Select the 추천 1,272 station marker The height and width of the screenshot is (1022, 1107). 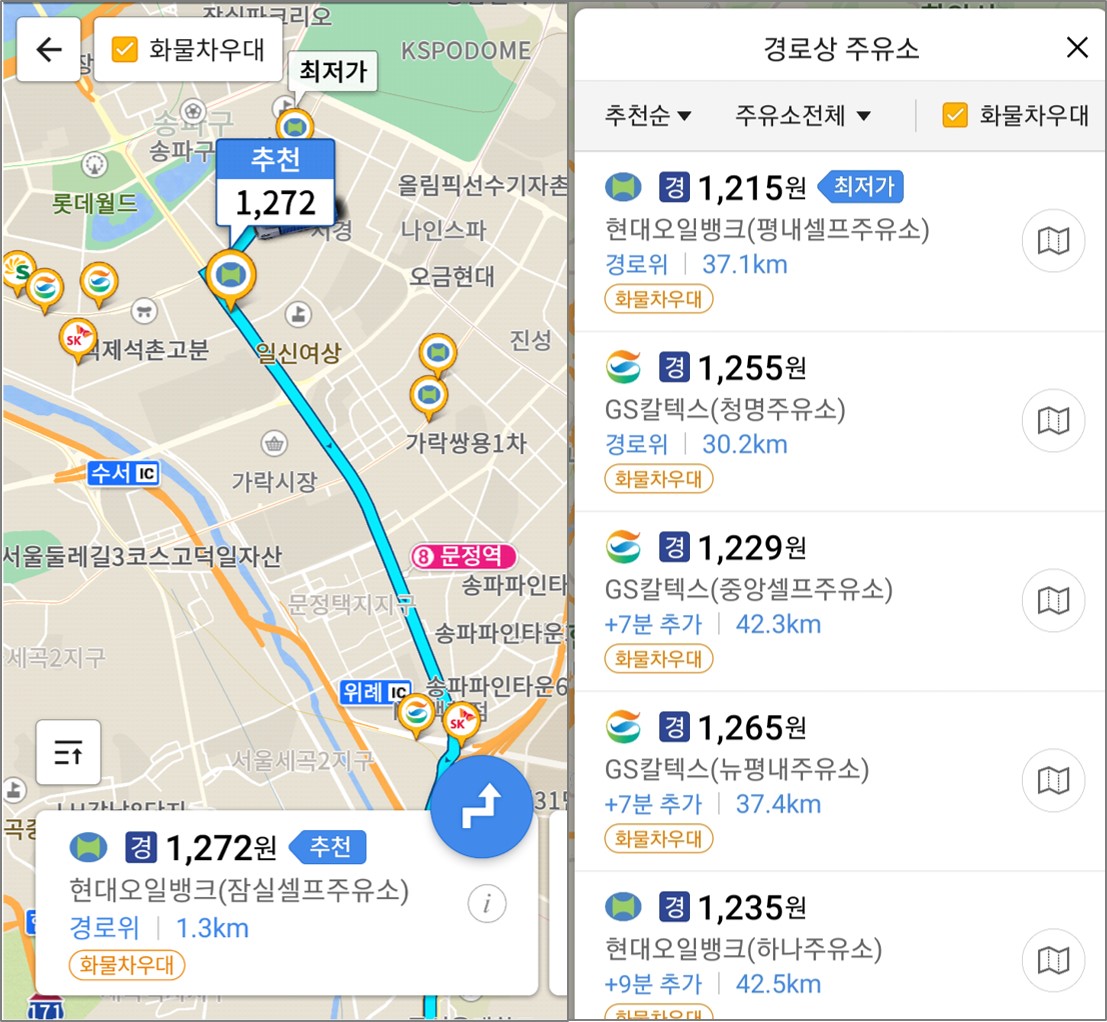[232, 273]
